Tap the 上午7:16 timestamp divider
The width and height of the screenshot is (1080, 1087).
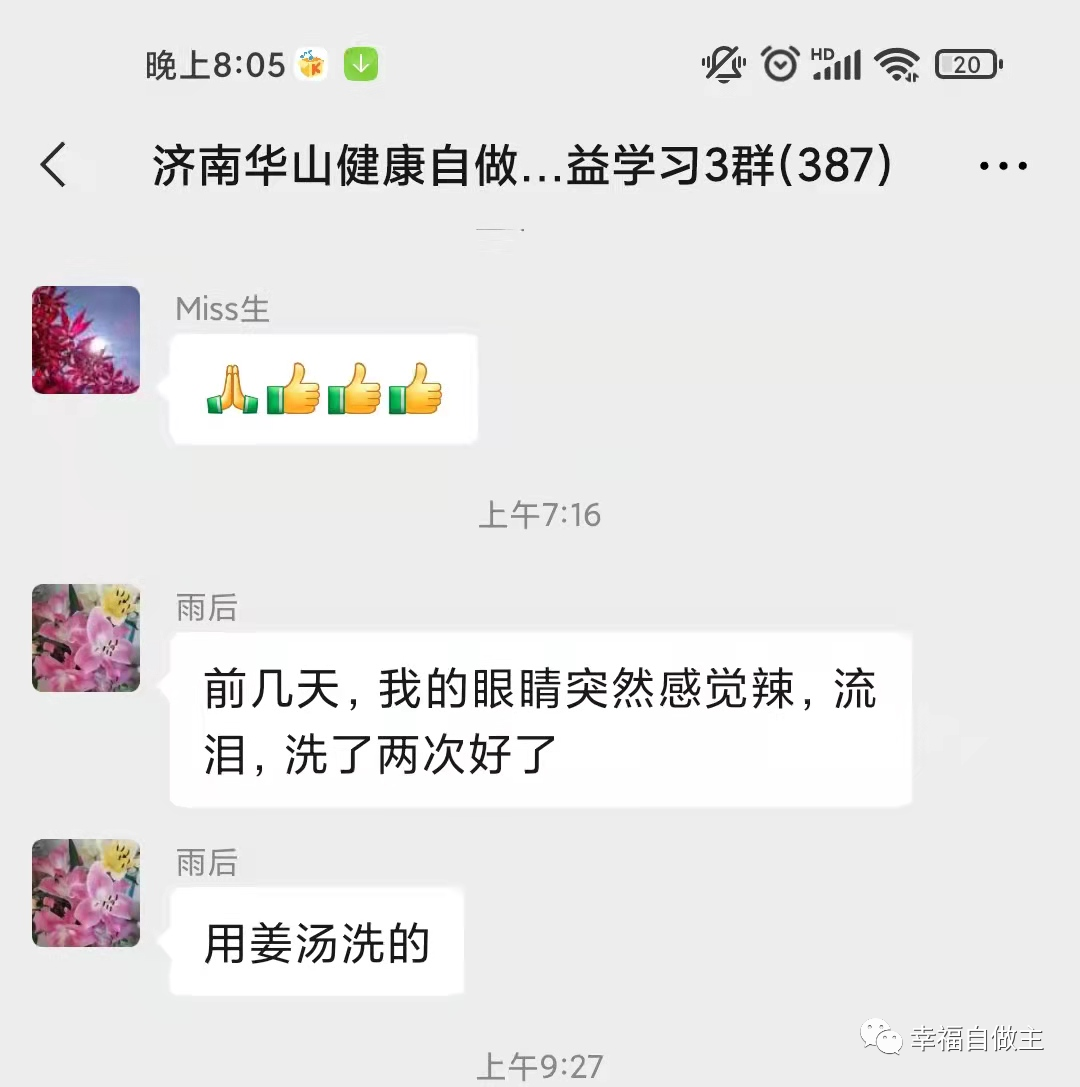tap(540, 515)
